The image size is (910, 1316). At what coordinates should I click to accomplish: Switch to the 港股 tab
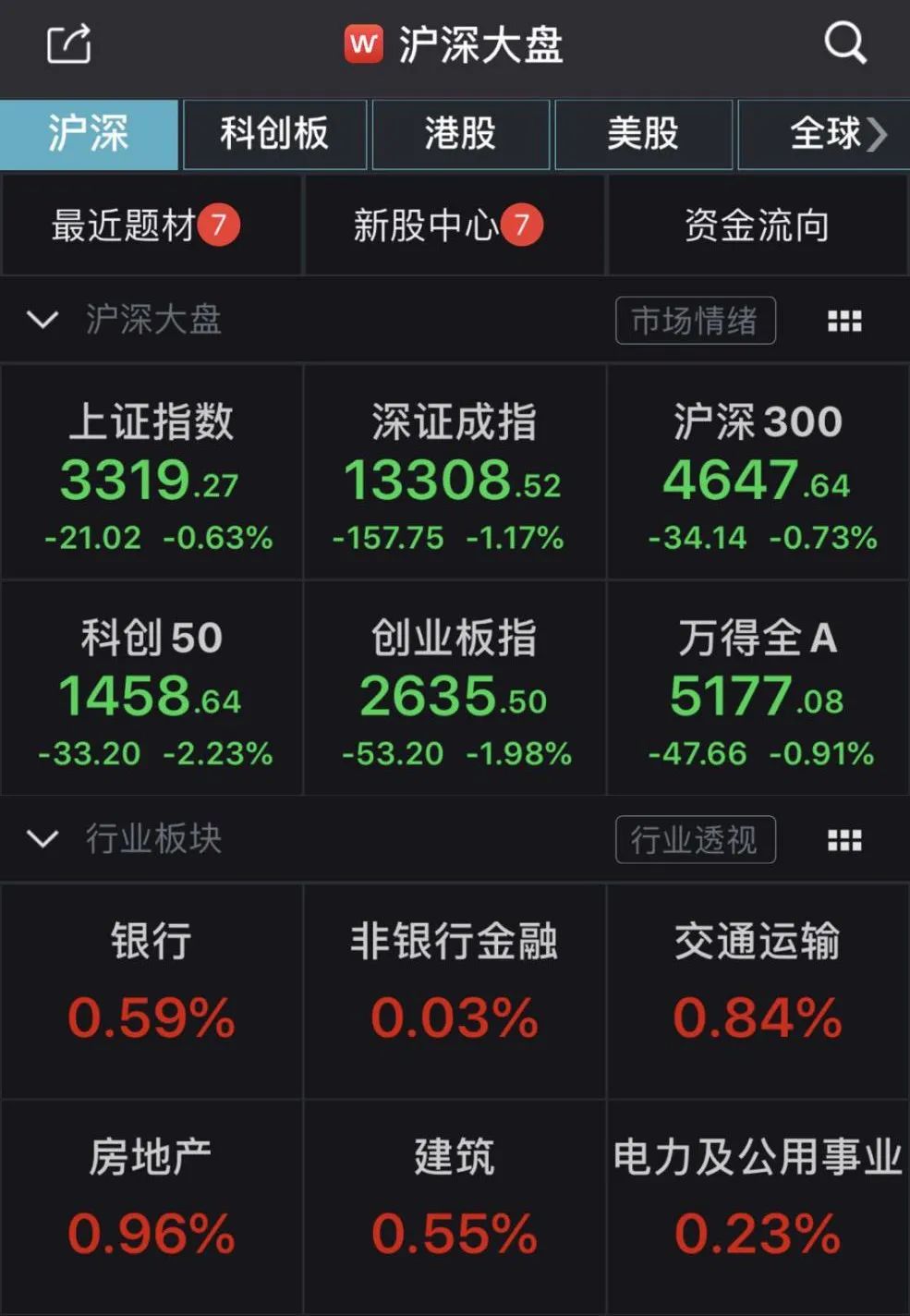(x=460, y=134)
